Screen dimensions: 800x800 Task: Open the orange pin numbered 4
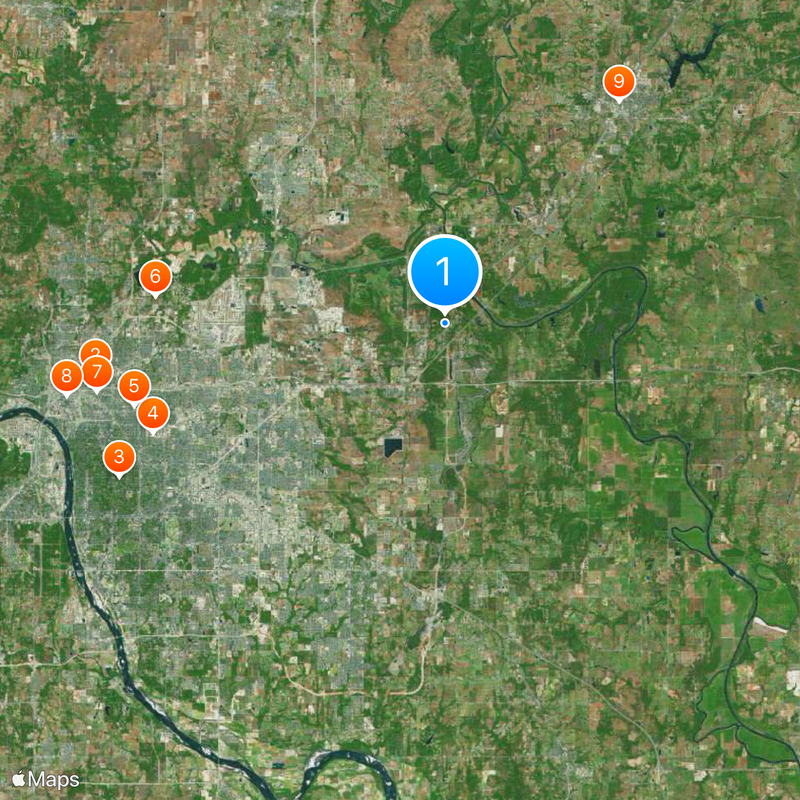tap(153, 412)
